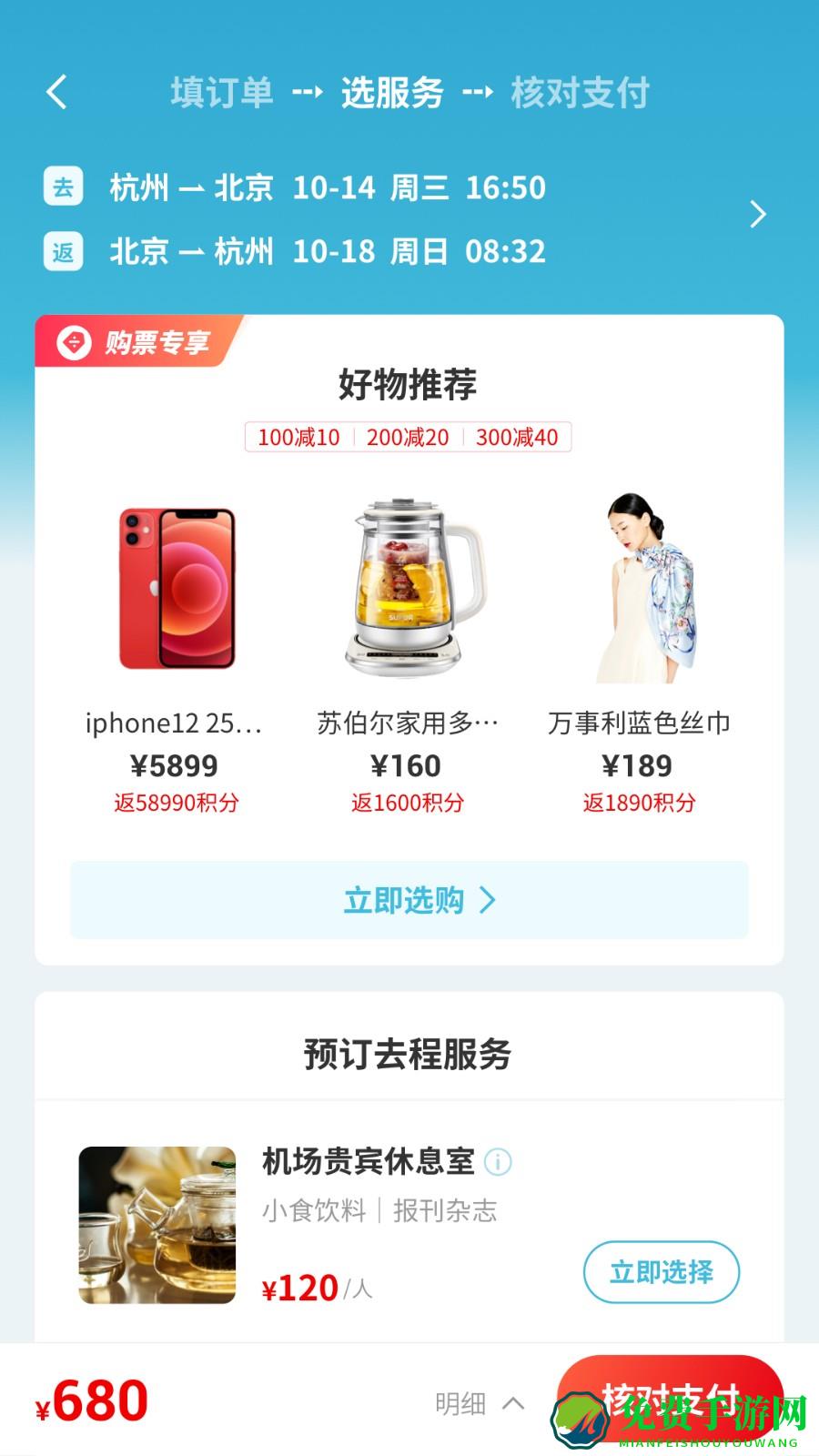Viewport: 819px width, 1456px height.
Task: Click the right chevron beside flight details
Action: click(x=758, y=215)
